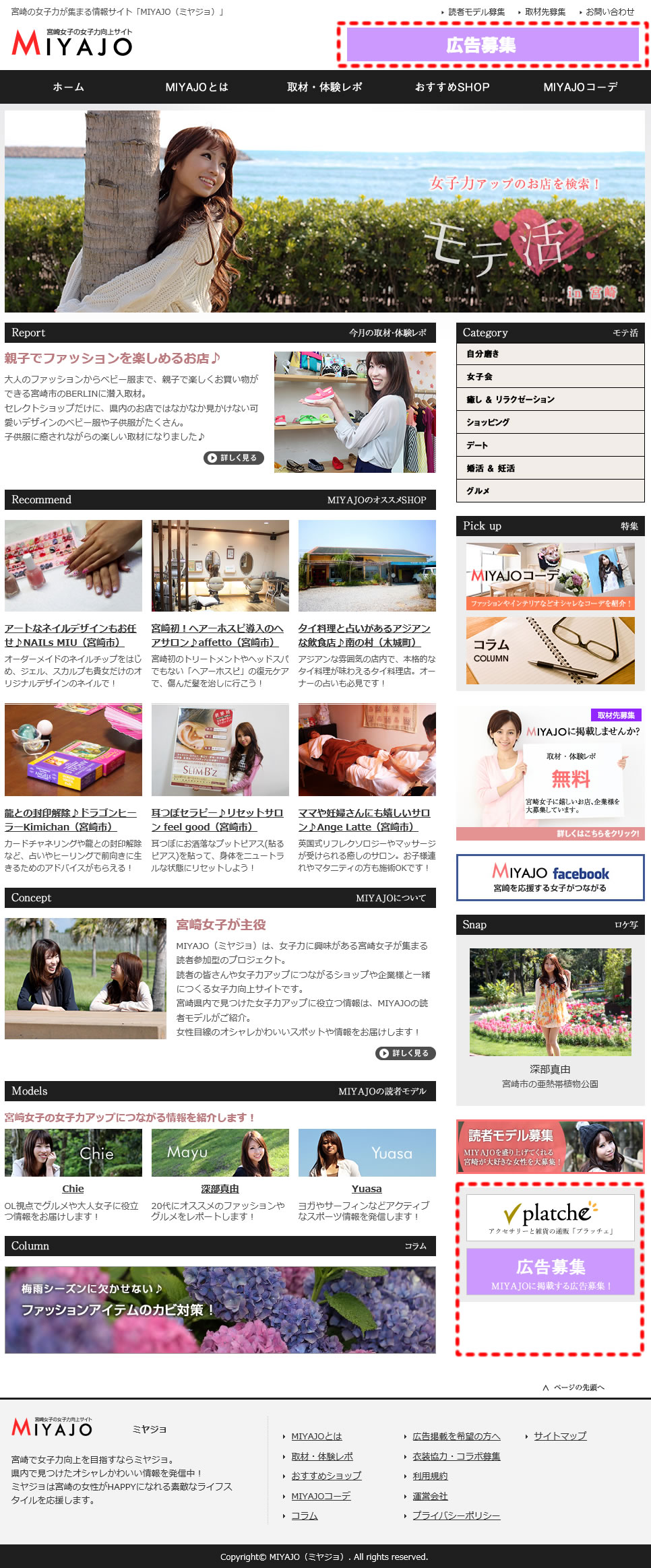Open 取材・体験レポ in the nav bar

pyautogui.click(x=324, y=87)
